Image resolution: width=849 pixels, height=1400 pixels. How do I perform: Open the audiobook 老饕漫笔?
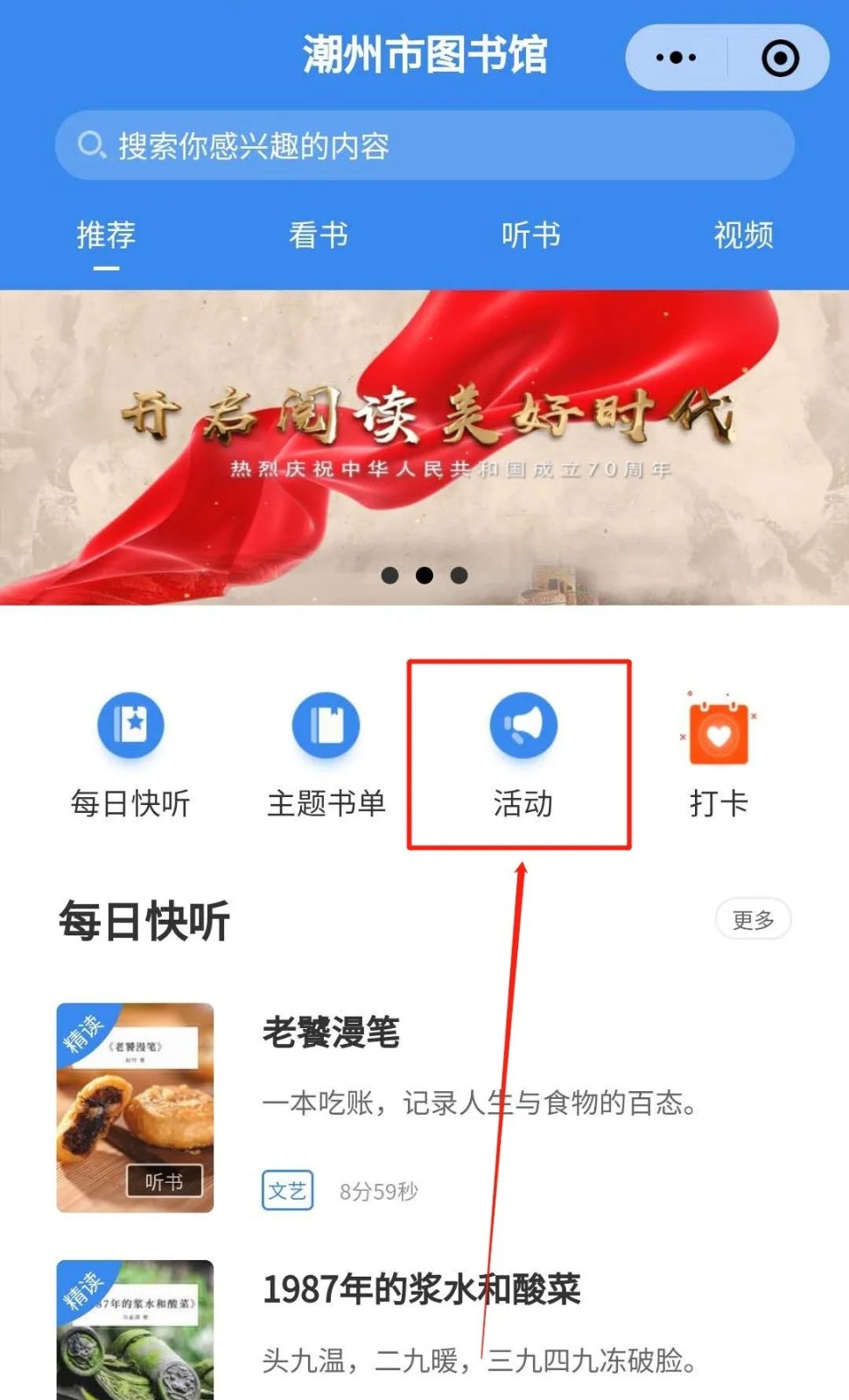click(331, 1032)
